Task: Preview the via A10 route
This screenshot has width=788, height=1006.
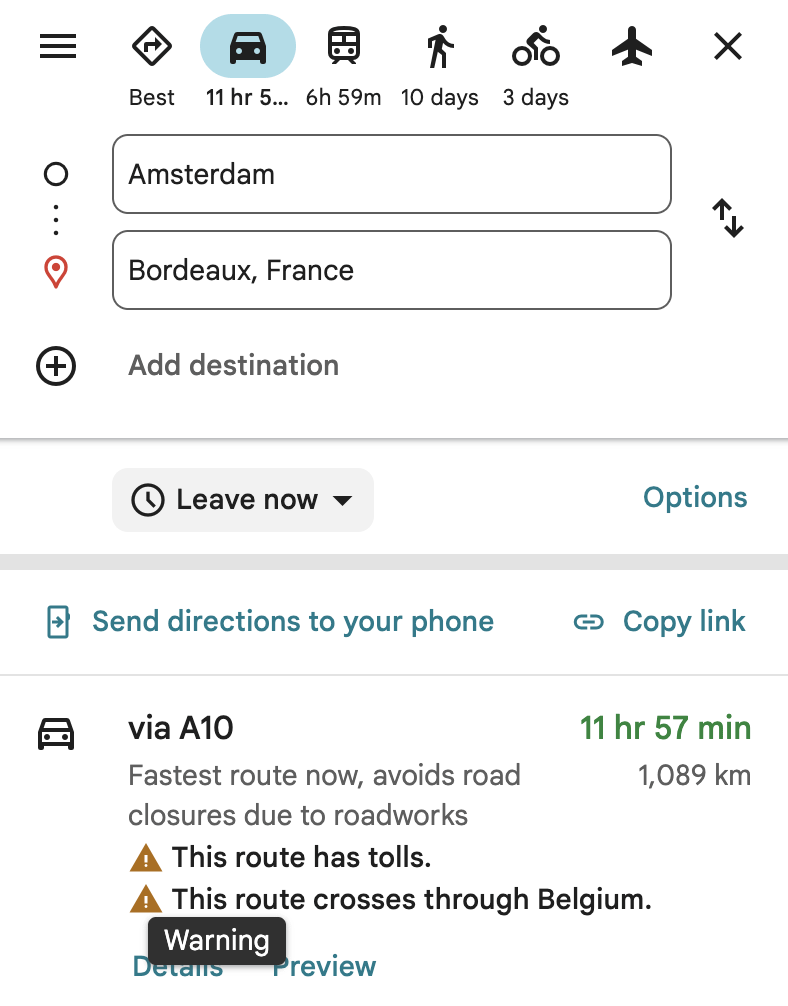Action: pyautogui.click(x=323, y=966)
